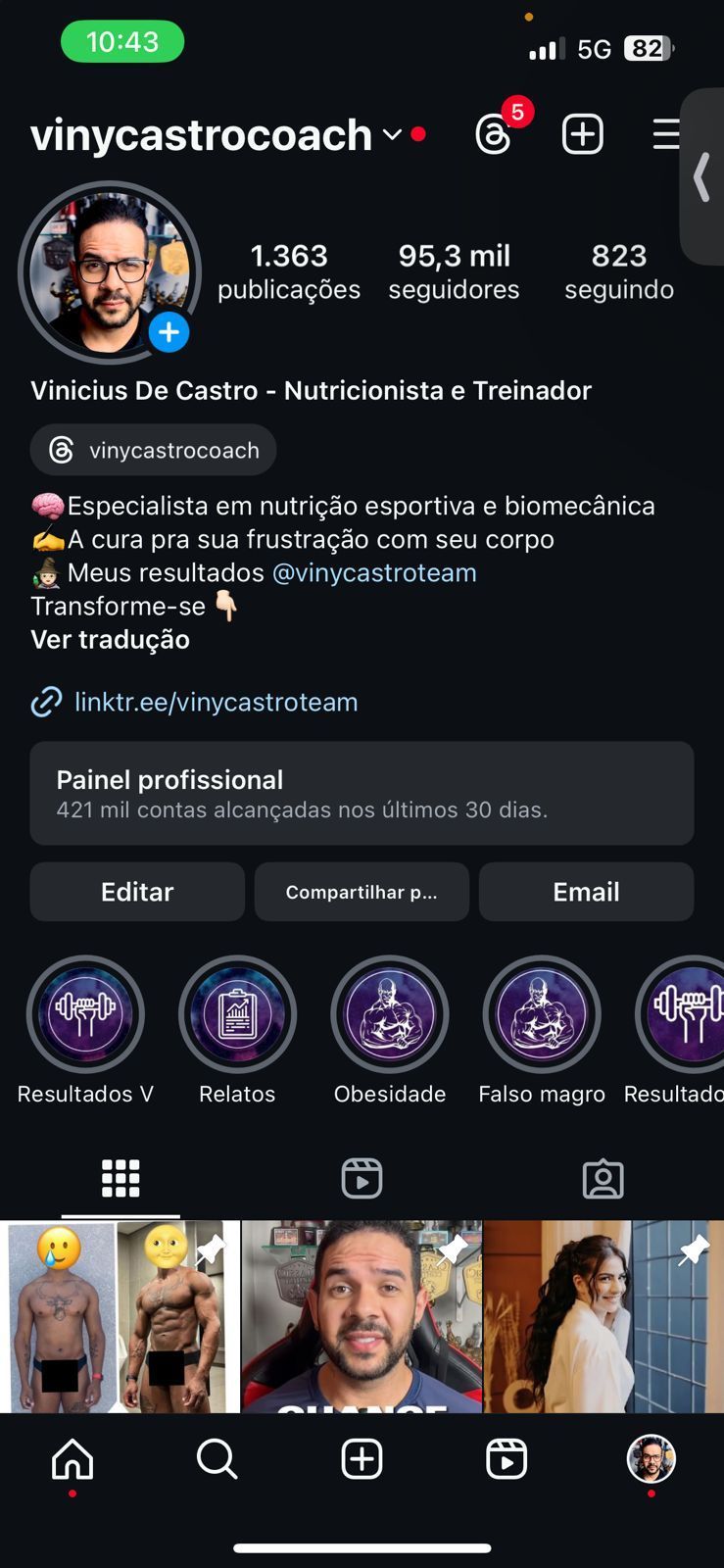Open the linktr.ee/vinycastroteam link
724x1568 pixels.
click(216, 702)
